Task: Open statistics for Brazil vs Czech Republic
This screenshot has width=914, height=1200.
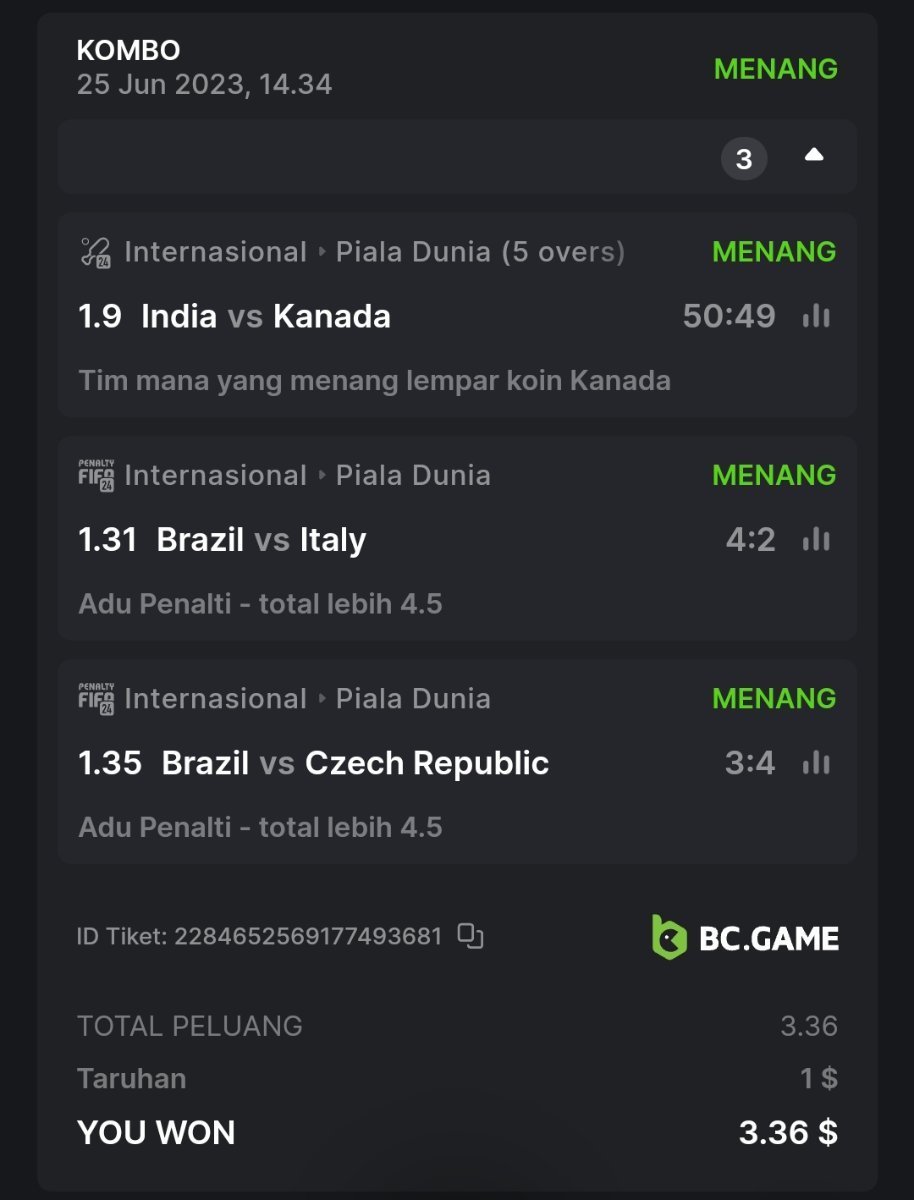Action: pos(816,763)
